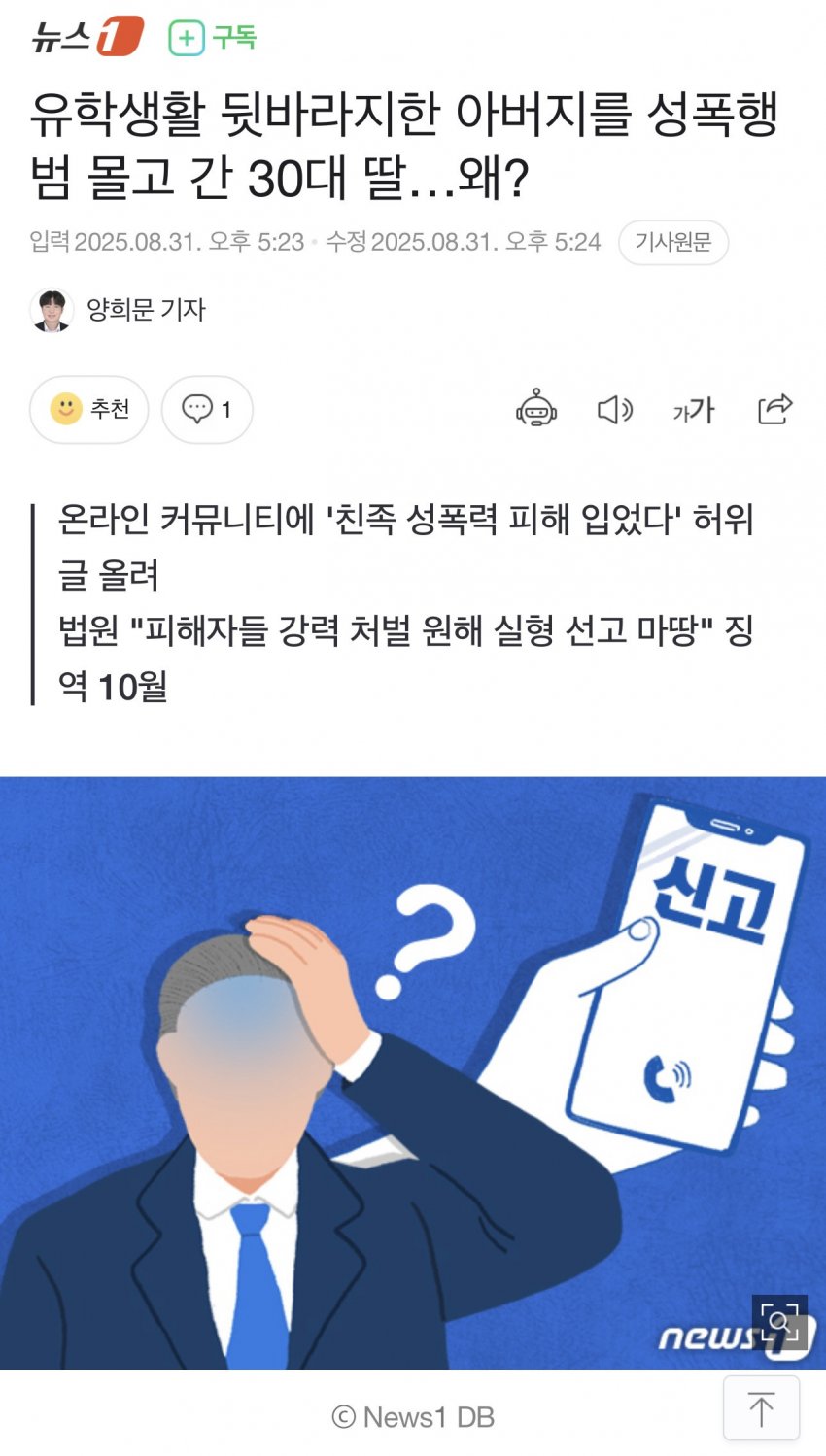
Task: Jump back to top with the arrow button
Action: tap(762, 1407)
